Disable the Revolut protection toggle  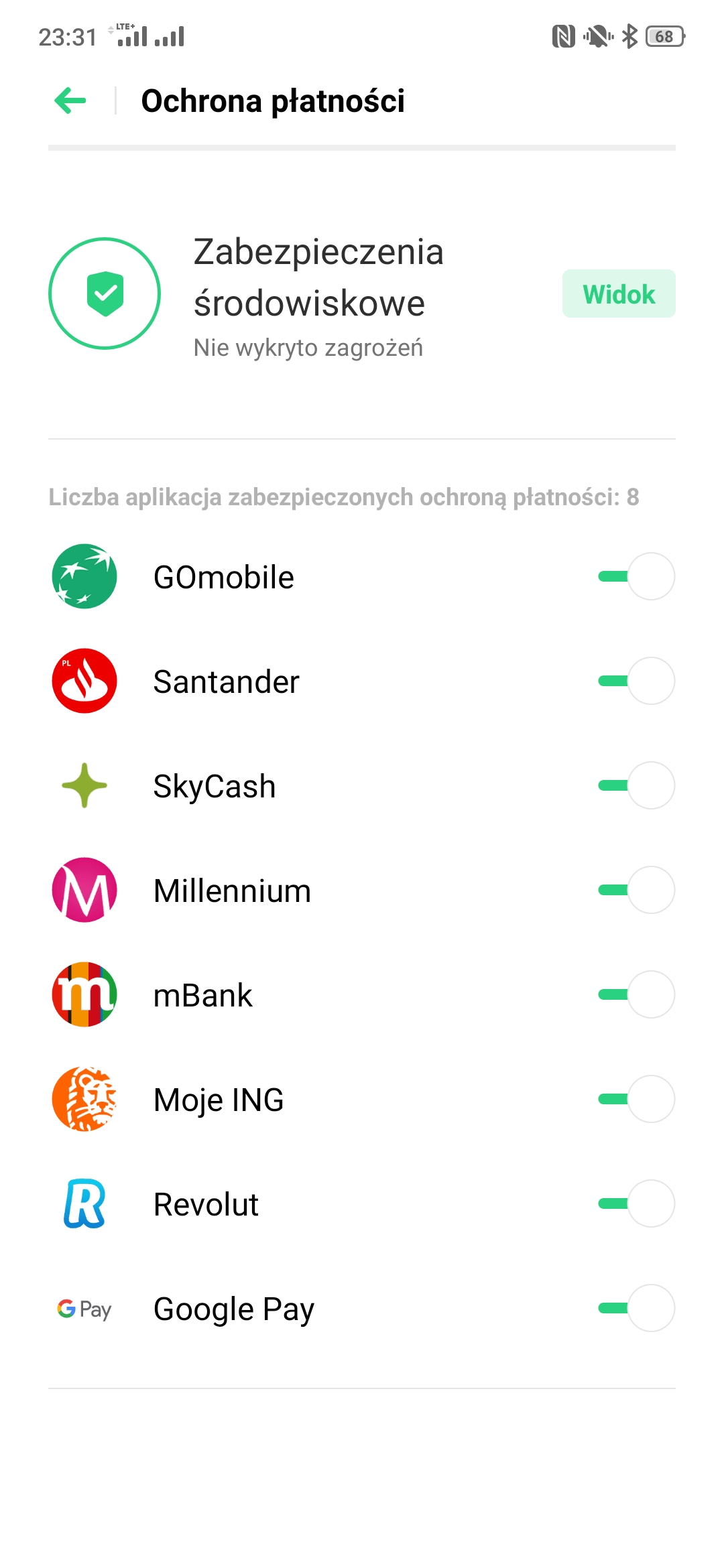[636, 1203]
